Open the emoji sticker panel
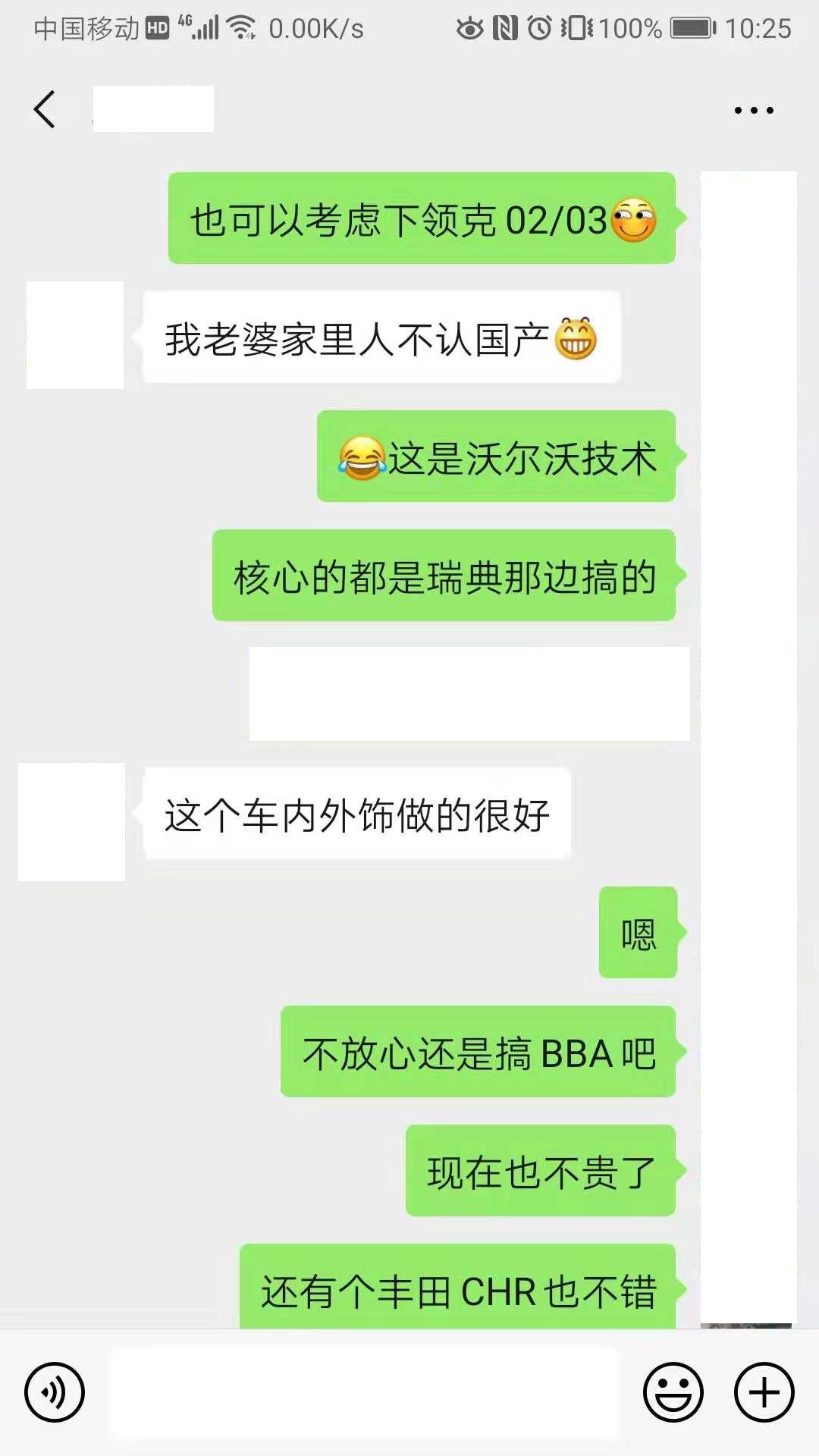 tap(673, 1392)
